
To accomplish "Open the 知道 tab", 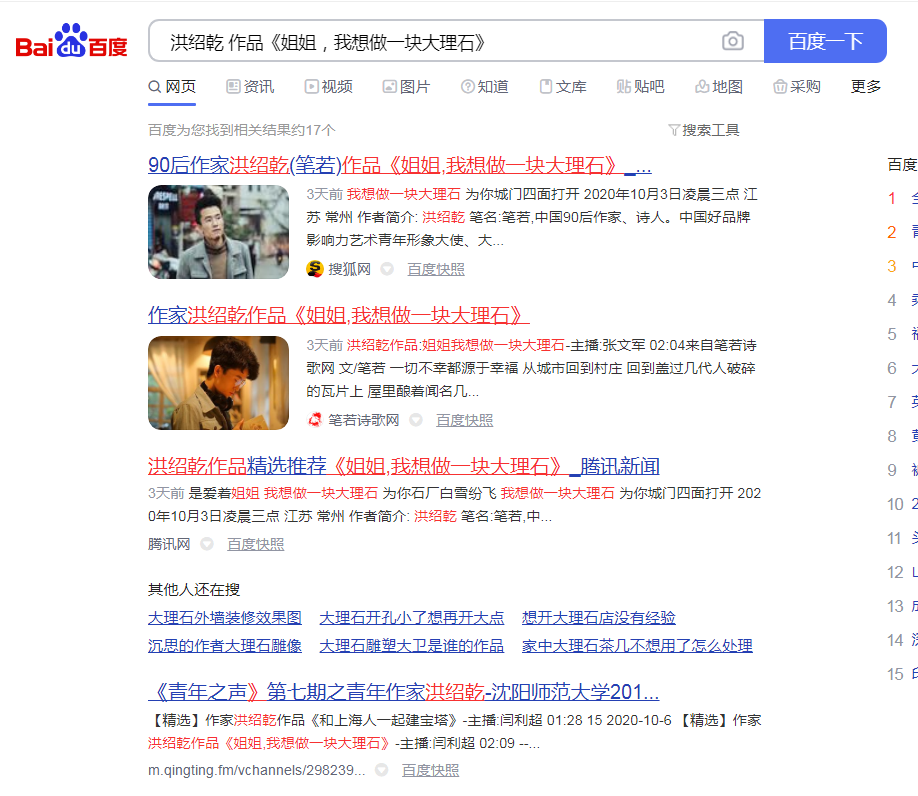I will click(484, 87).
